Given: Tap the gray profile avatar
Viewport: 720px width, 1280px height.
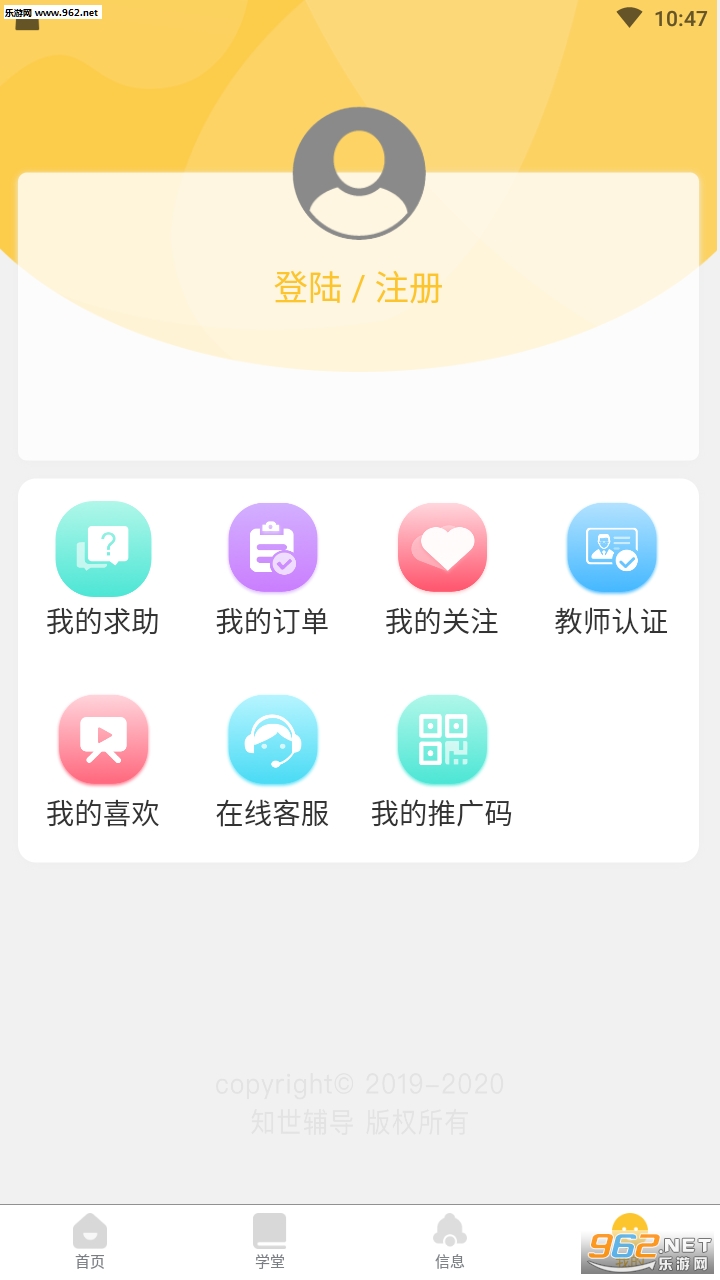Looking at the screenshot, I should pos(359,173).
